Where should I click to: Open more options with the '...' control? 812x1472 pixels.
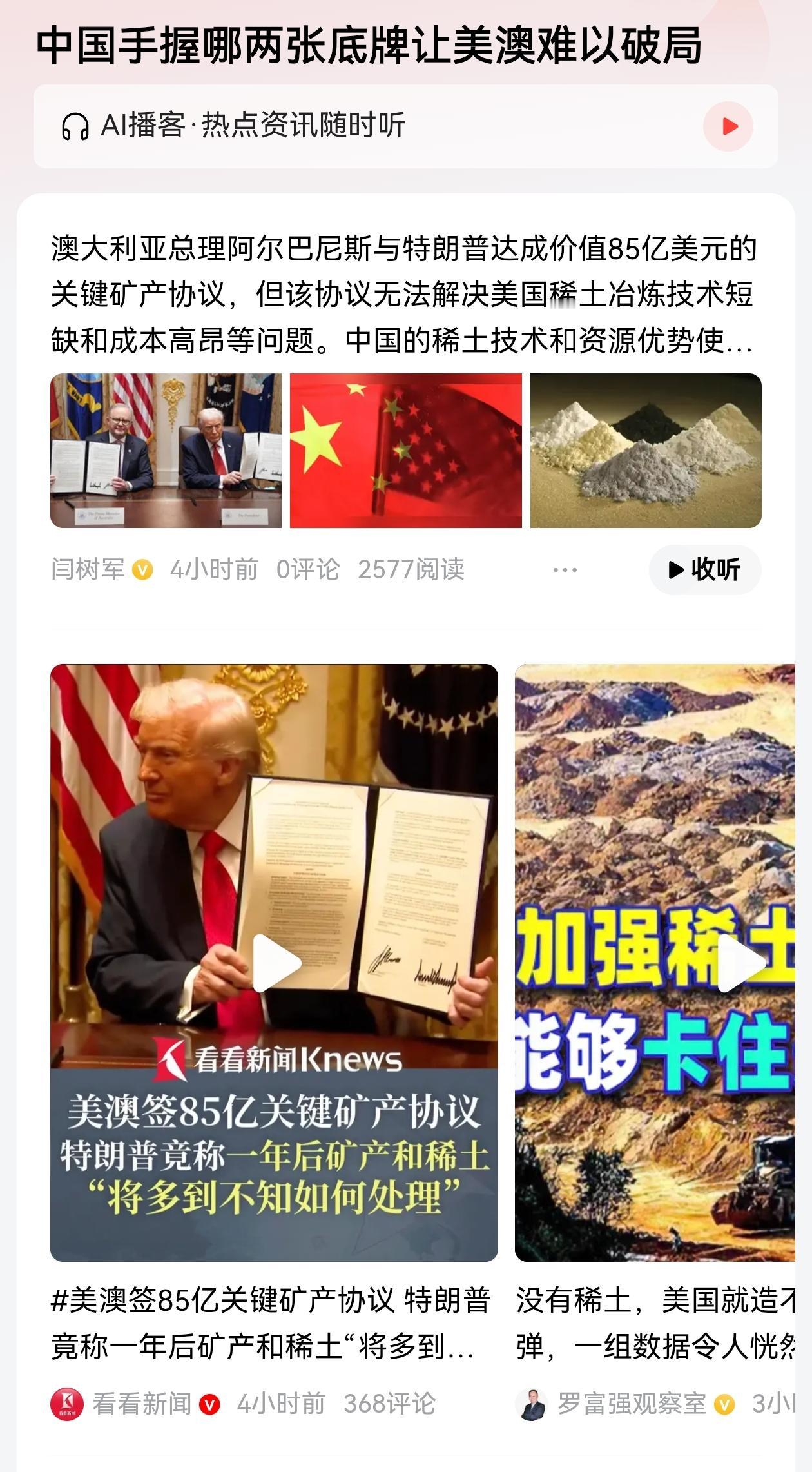pos(565,568)
